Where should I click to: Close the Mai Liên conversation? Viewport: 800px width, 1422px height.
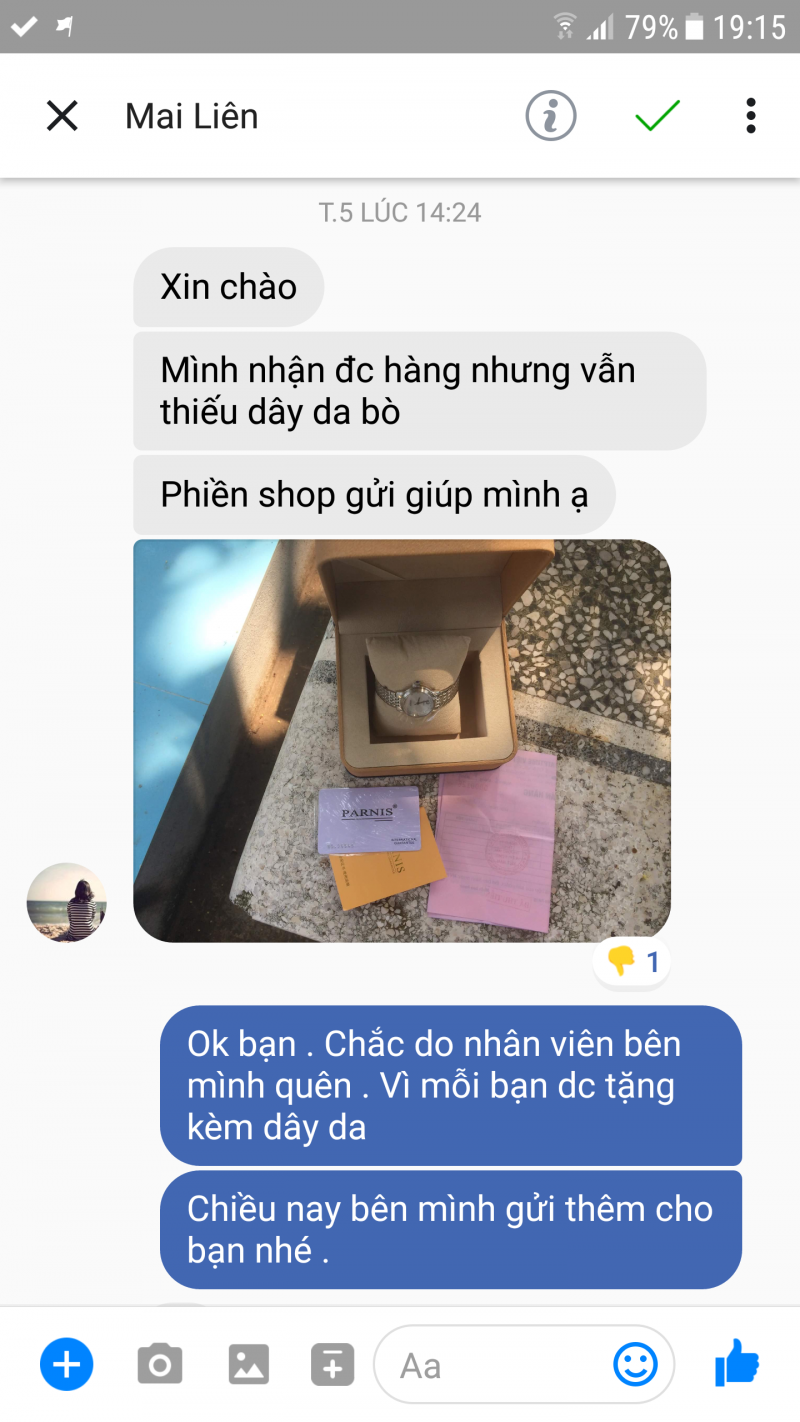pyautogui.click(x=62, y=116)
